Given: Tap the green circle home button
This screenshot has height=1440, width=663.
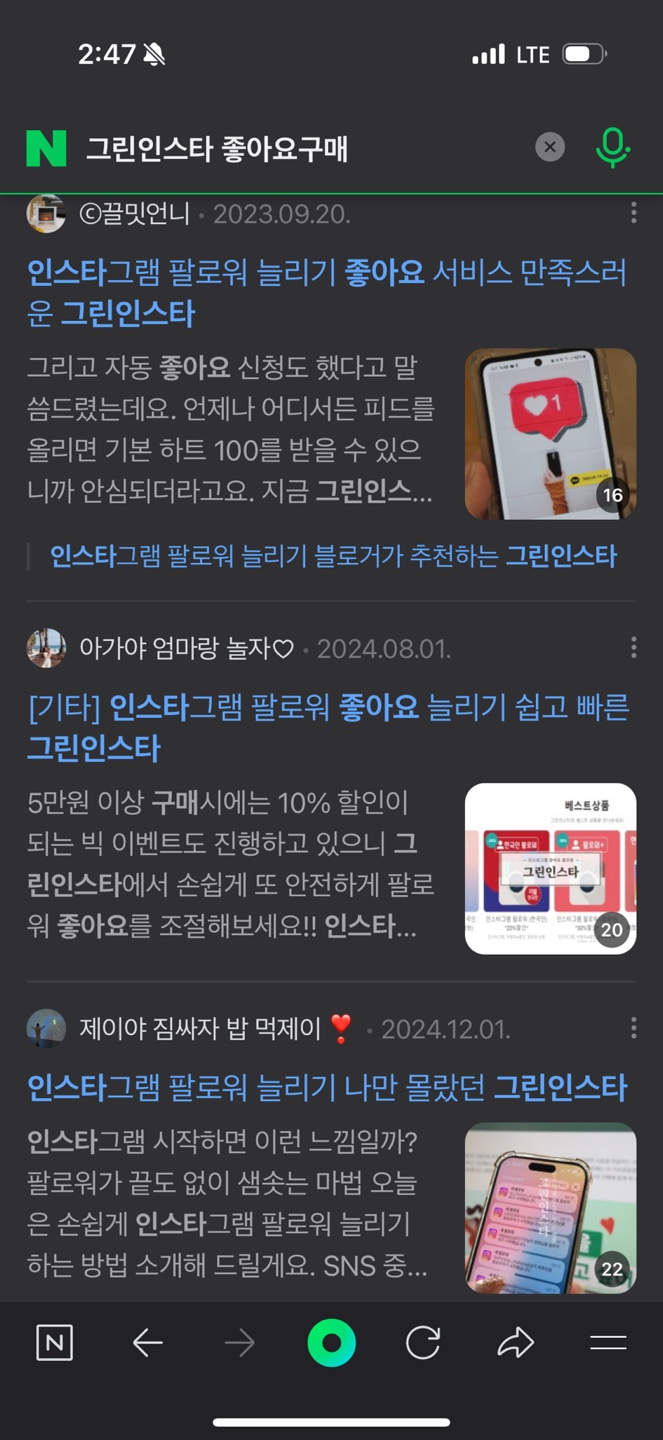Looking at the screenshot, I should 331,1343.
